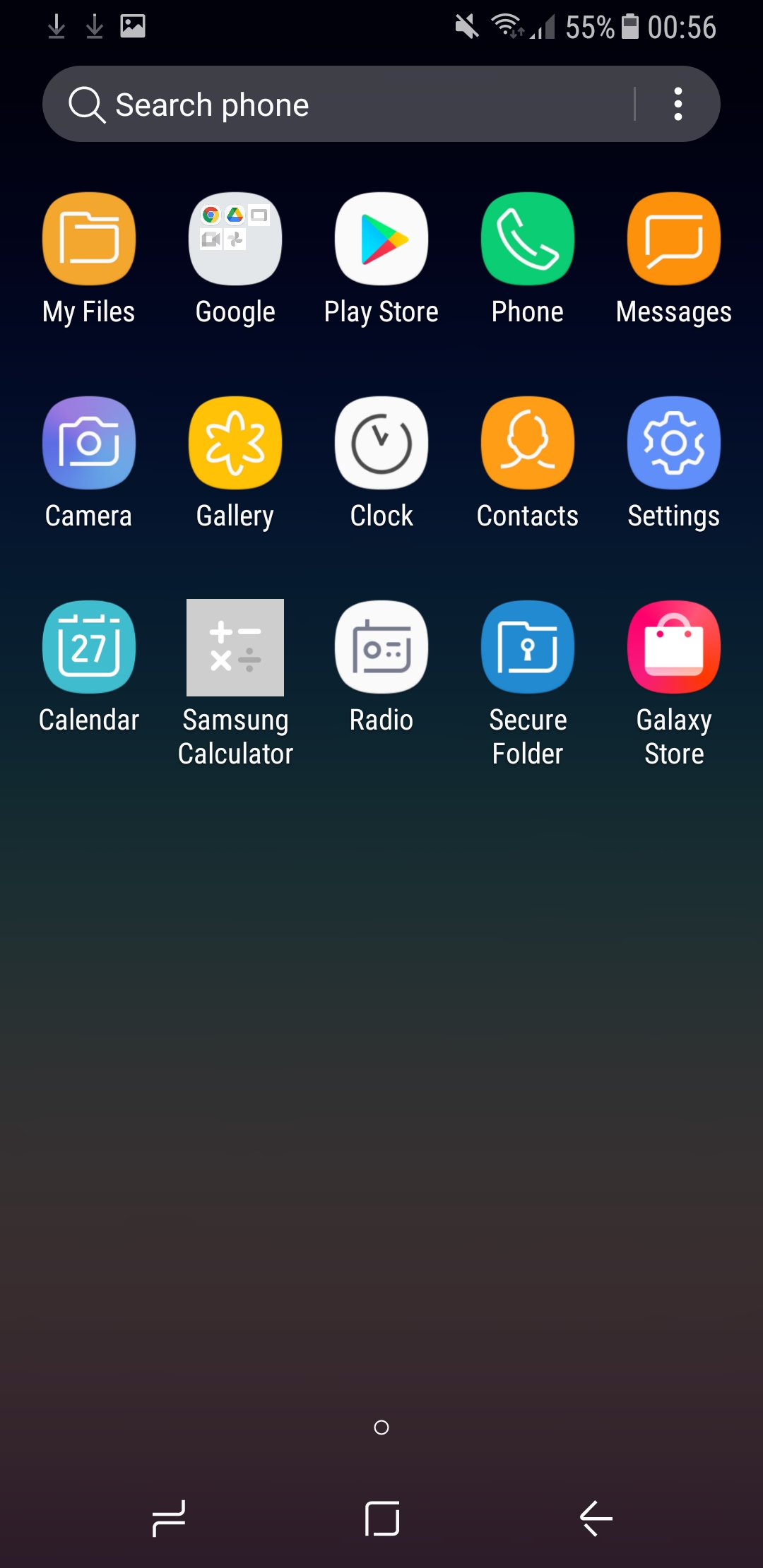Image resolution: width=763 pixels, height=1568 pixels.
Task: Open the three-dot overflow menu
Action: tap(678, 105)
